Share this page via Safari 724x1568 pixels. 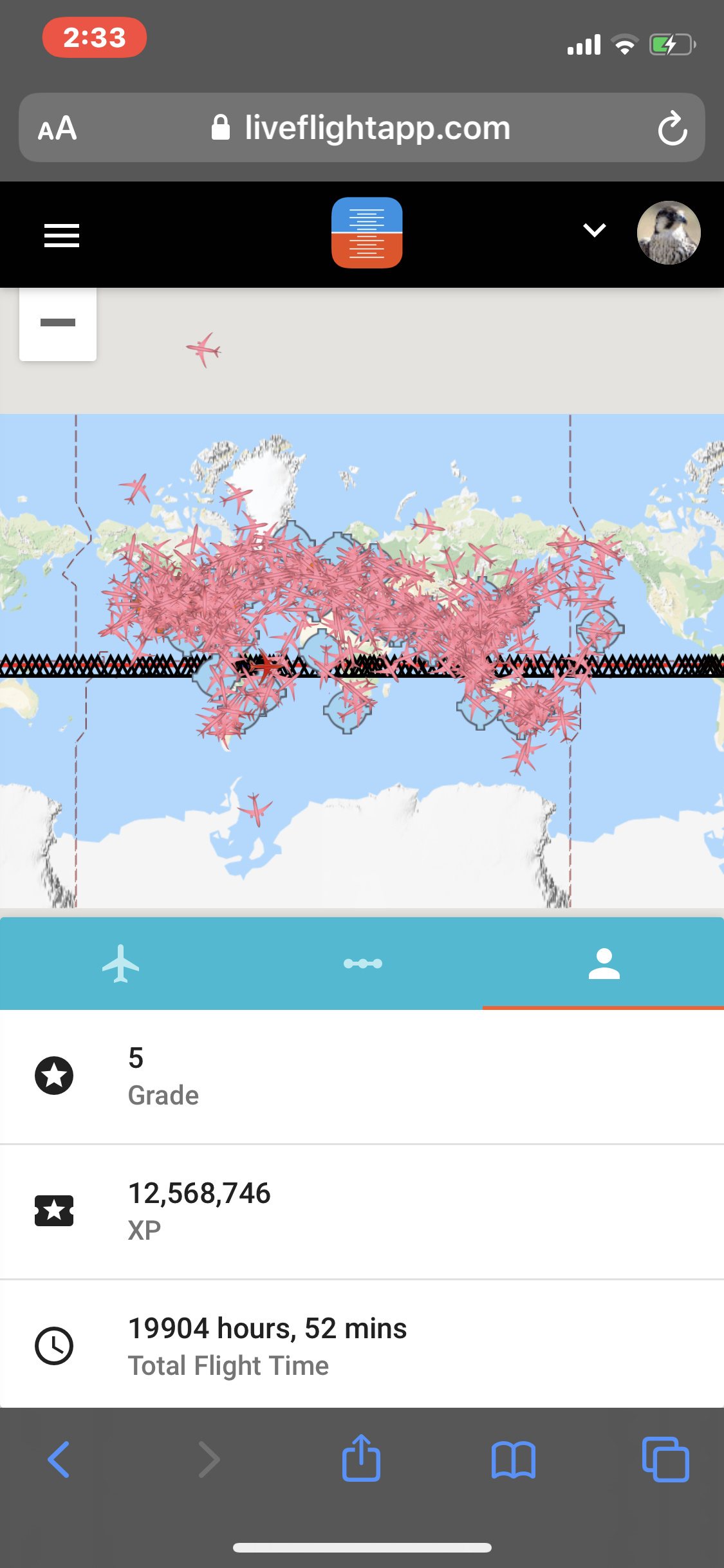[x=361, y=1459]
